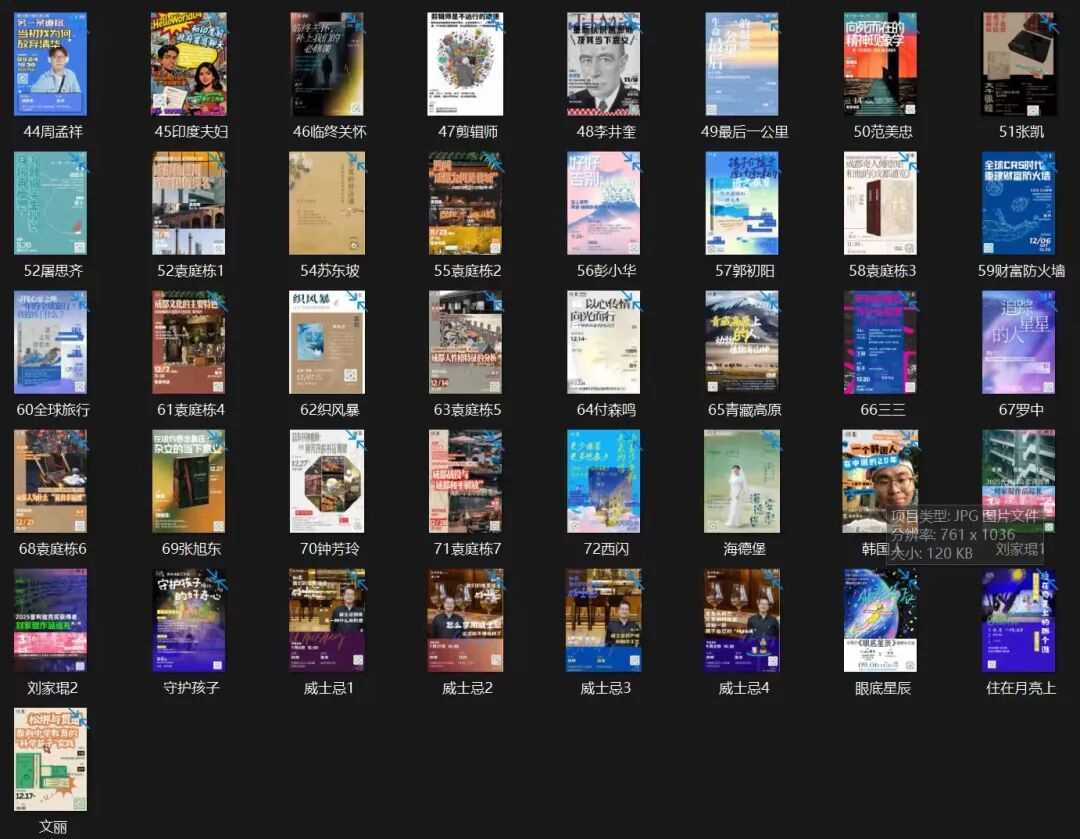Select the 67罗中 image file

[1018, 342]
